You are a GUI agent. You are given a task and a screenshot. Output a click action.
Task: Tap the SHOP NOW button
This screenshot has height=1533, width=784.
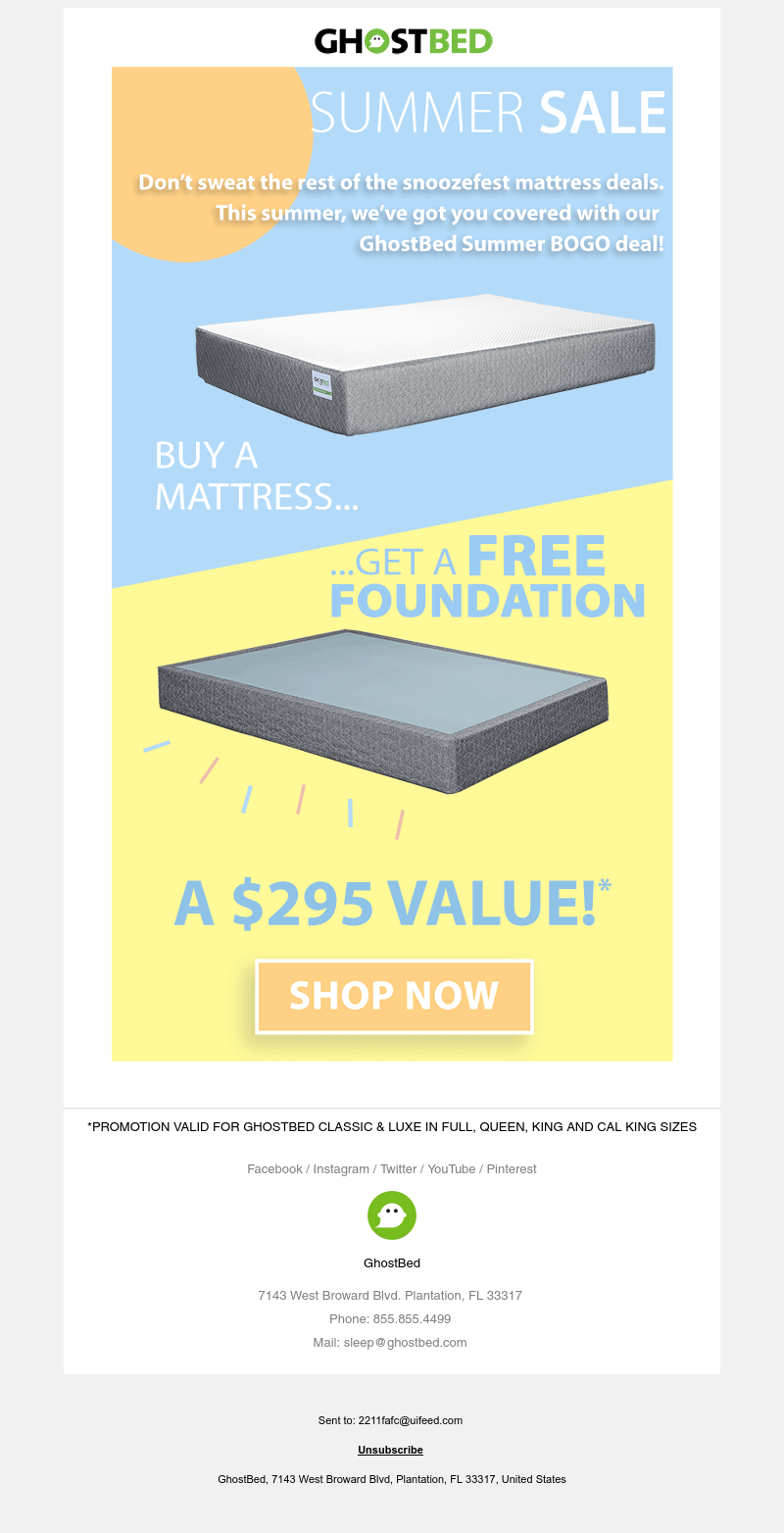click(x=394, y=996)
